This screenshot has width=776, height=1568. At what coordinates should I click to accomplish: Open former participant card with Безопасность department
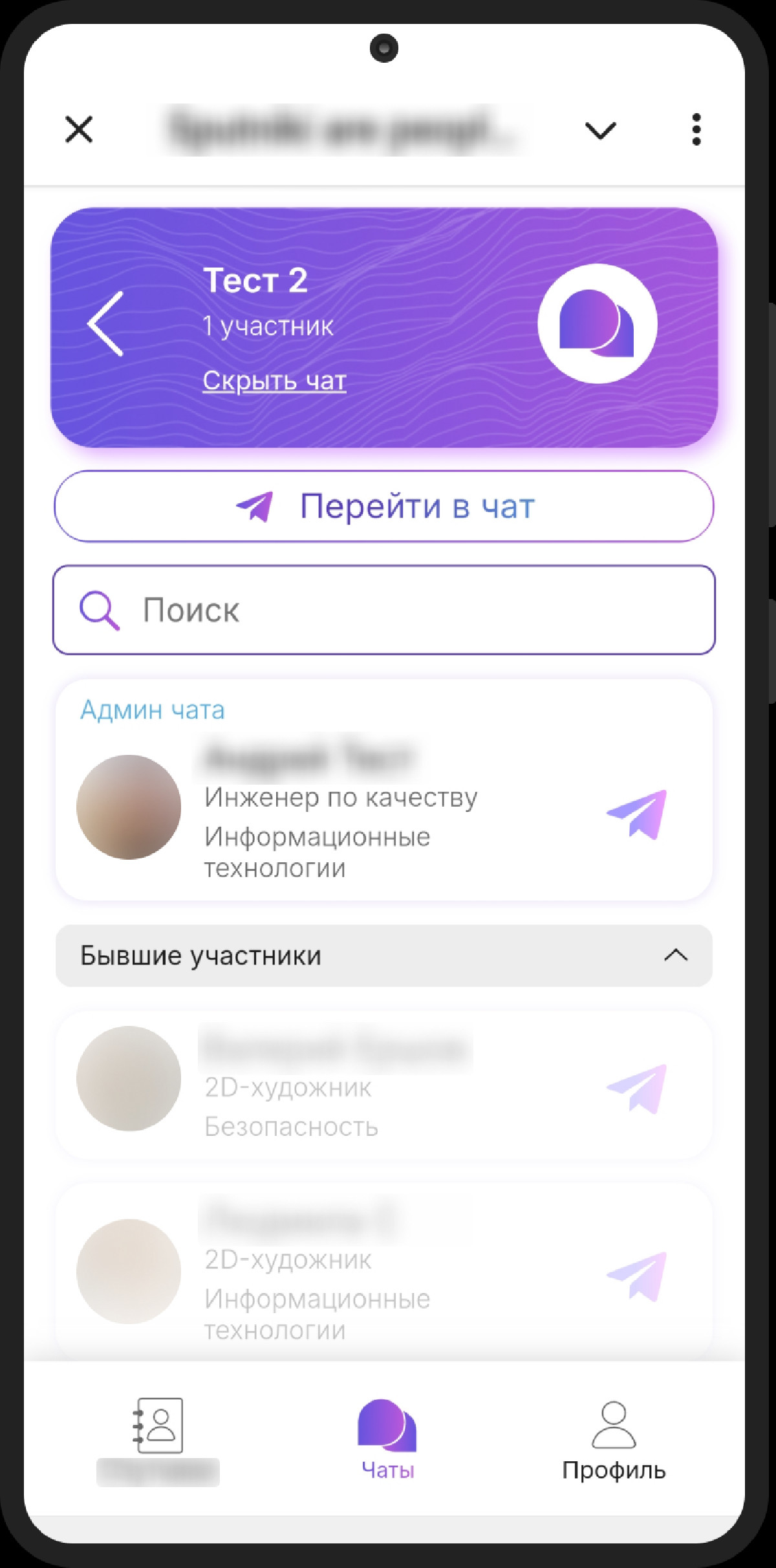[336, 1087]
